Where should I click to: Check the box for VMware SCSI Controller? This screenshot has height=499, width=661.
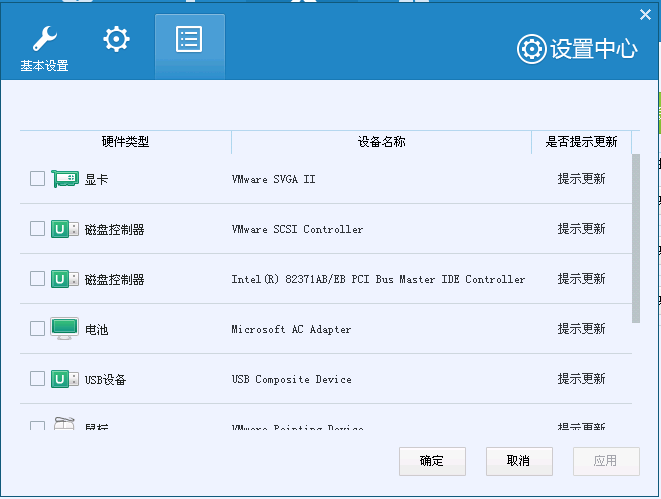37,229
